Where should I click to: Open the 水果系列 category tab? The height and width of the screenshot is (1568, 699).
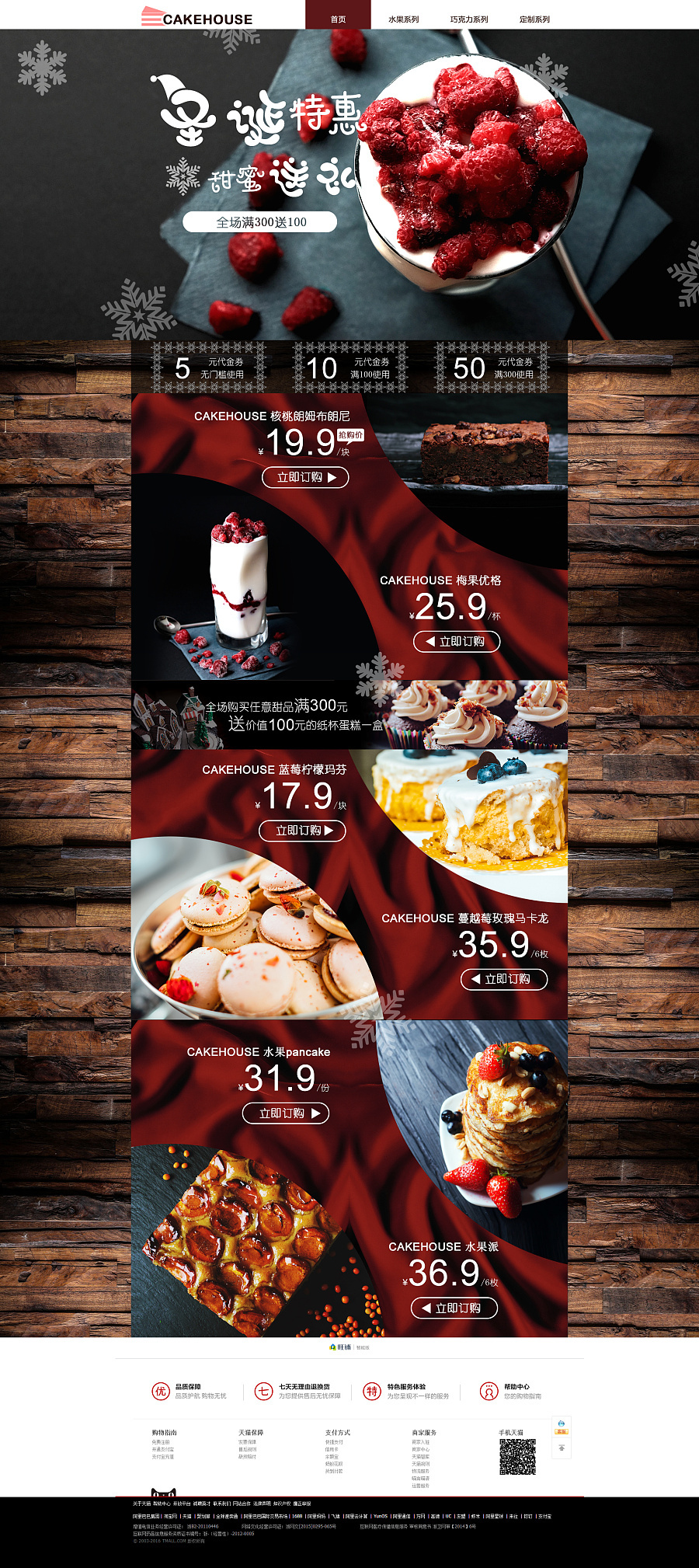pyautogui.click(x=403, y=19)
